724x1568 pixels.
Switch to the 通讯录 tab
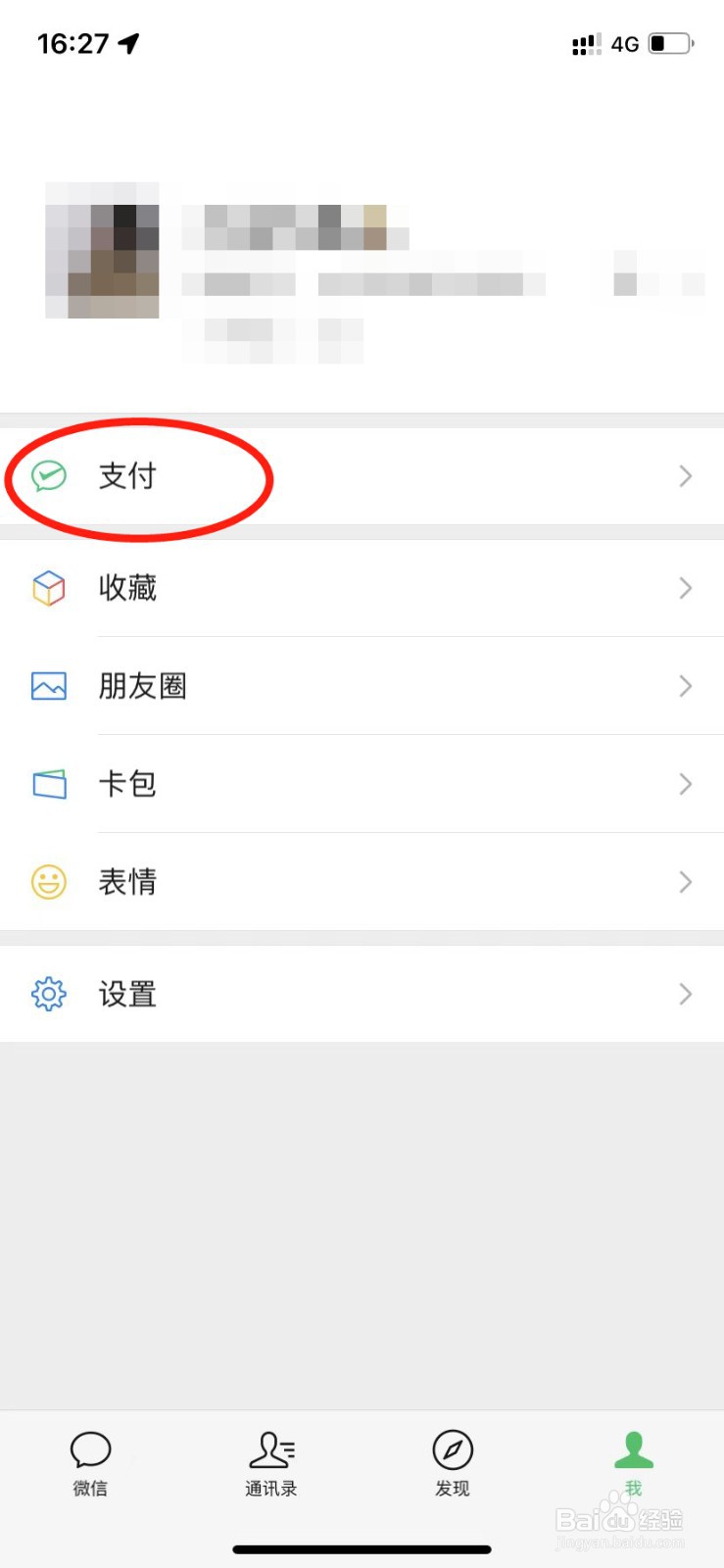pyautogui.click(x=271, y=1465)
